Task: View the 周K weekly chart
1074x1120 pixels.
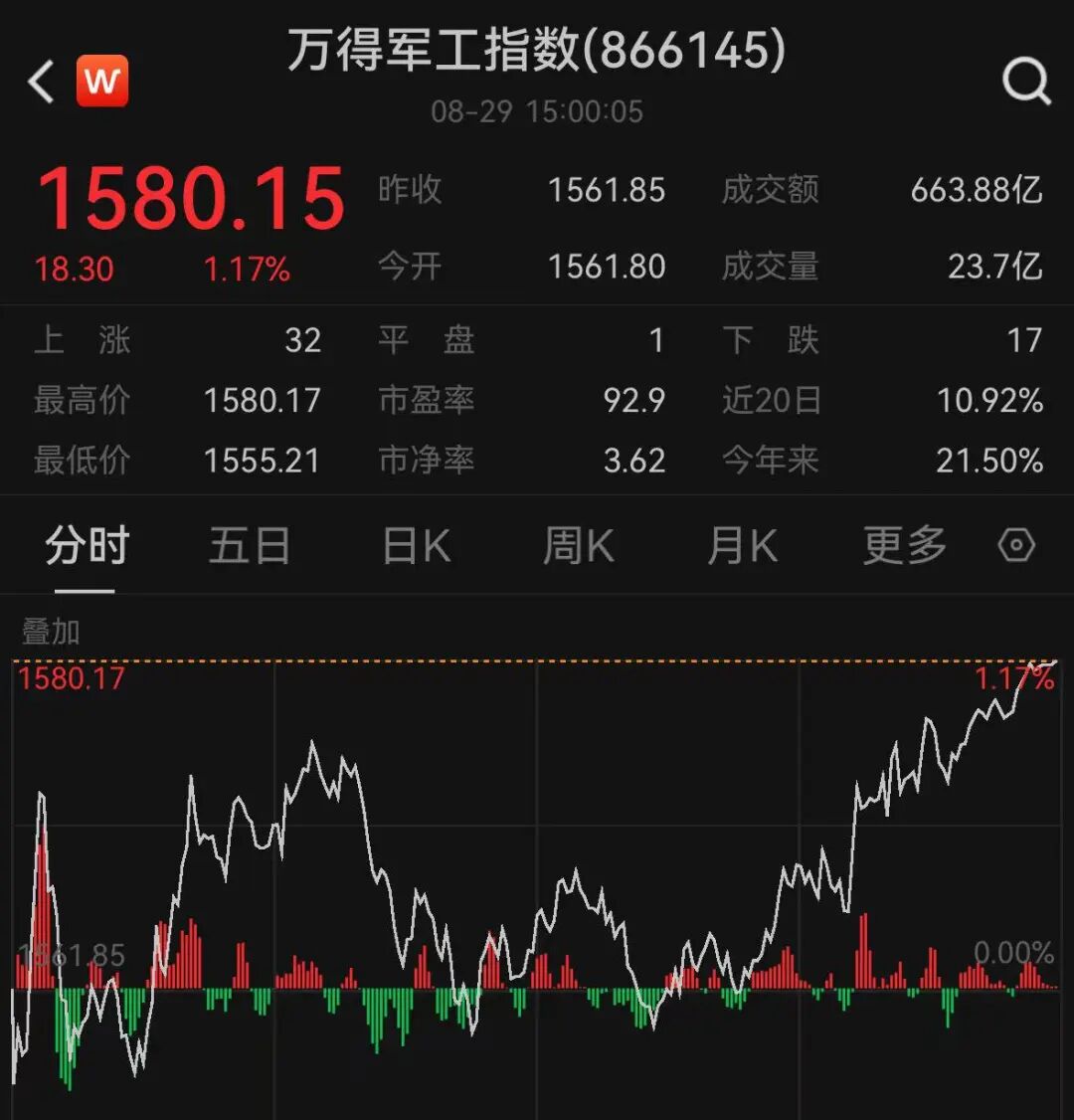Action: click(x=579, y=546)
